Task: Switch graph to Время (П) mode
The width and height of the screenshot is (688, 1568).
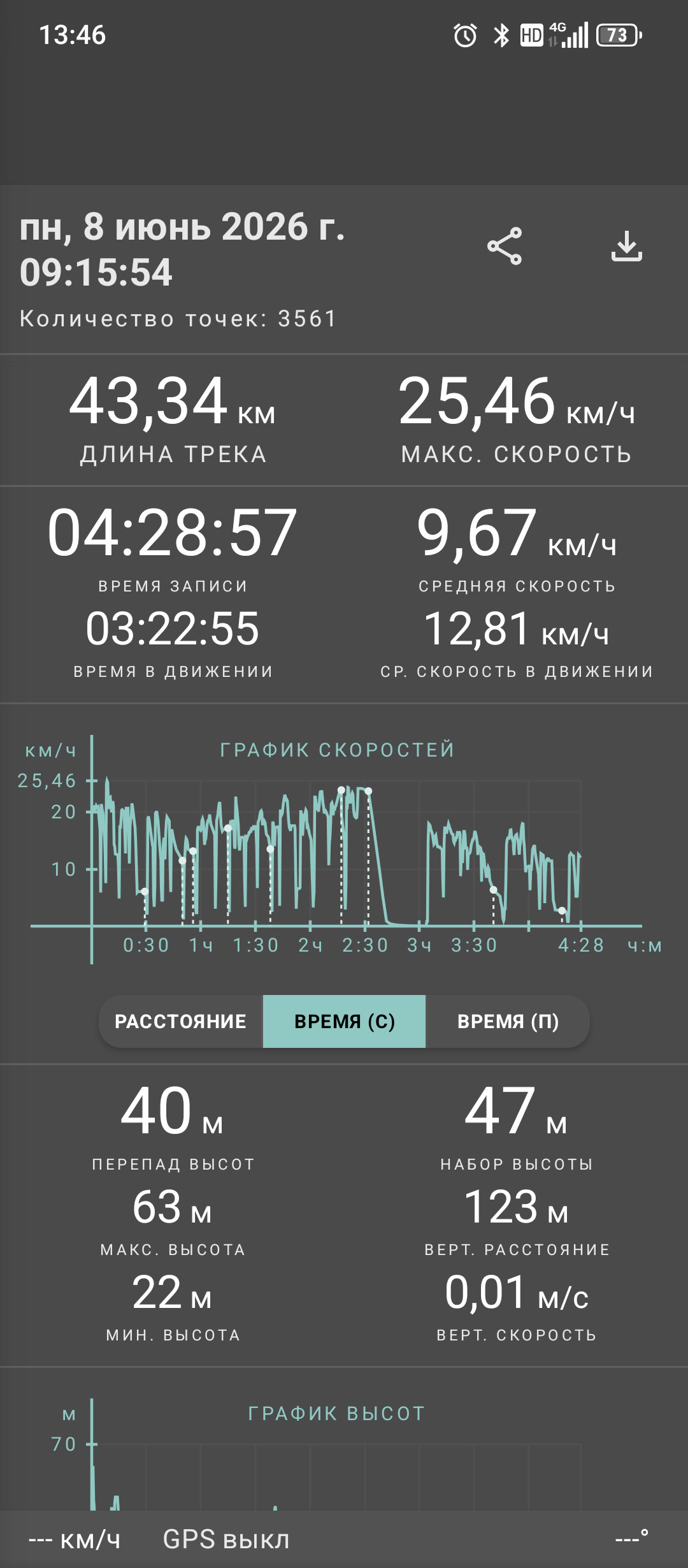Action: 508,1021
